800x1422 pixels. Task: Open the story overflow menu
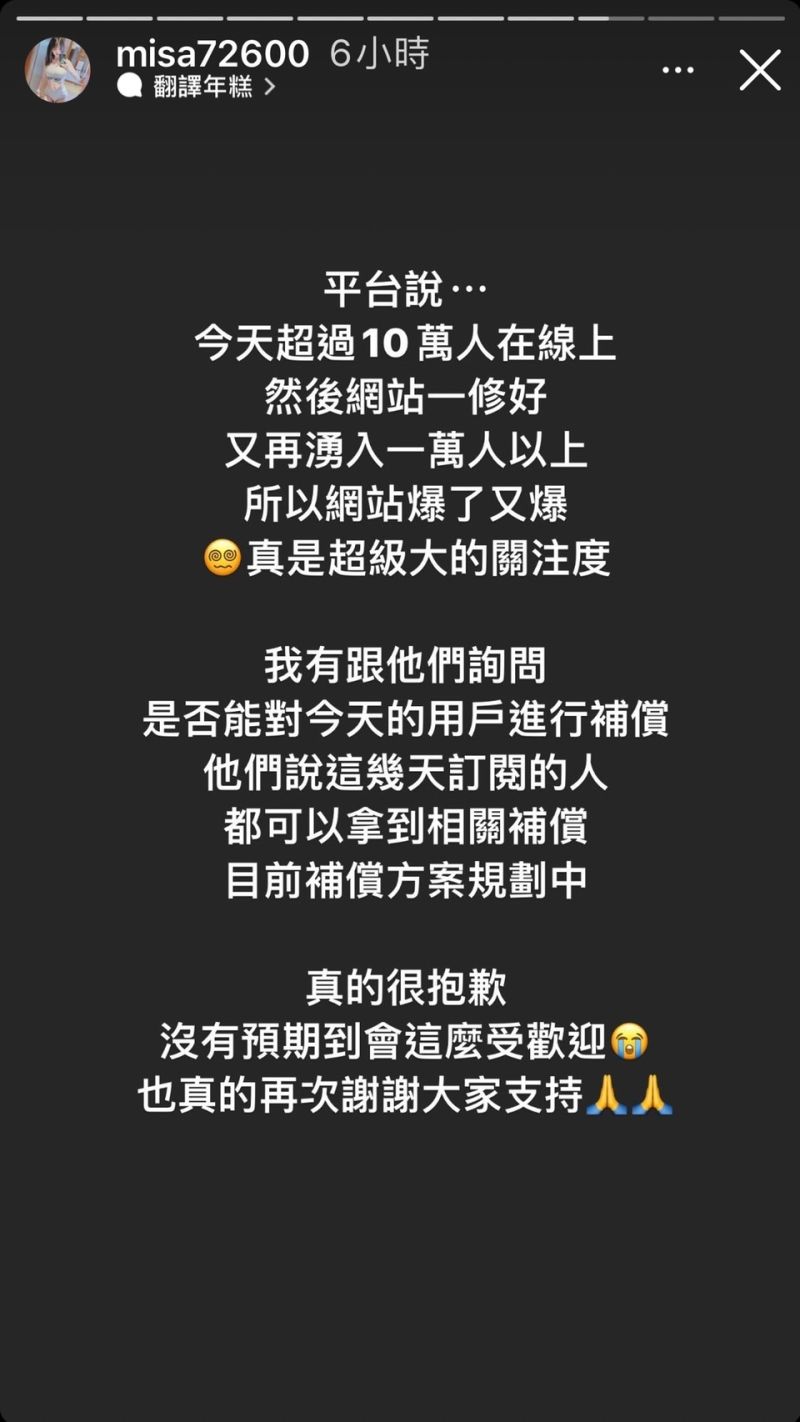pos(678,71)
